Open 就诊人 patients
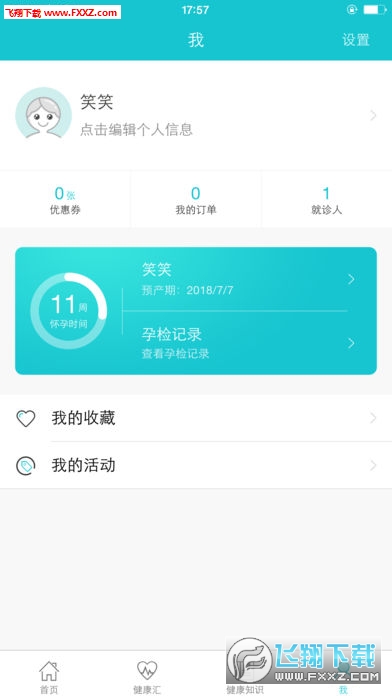The image size is (392, 696). pyautogui.click(x=326, y=200)
